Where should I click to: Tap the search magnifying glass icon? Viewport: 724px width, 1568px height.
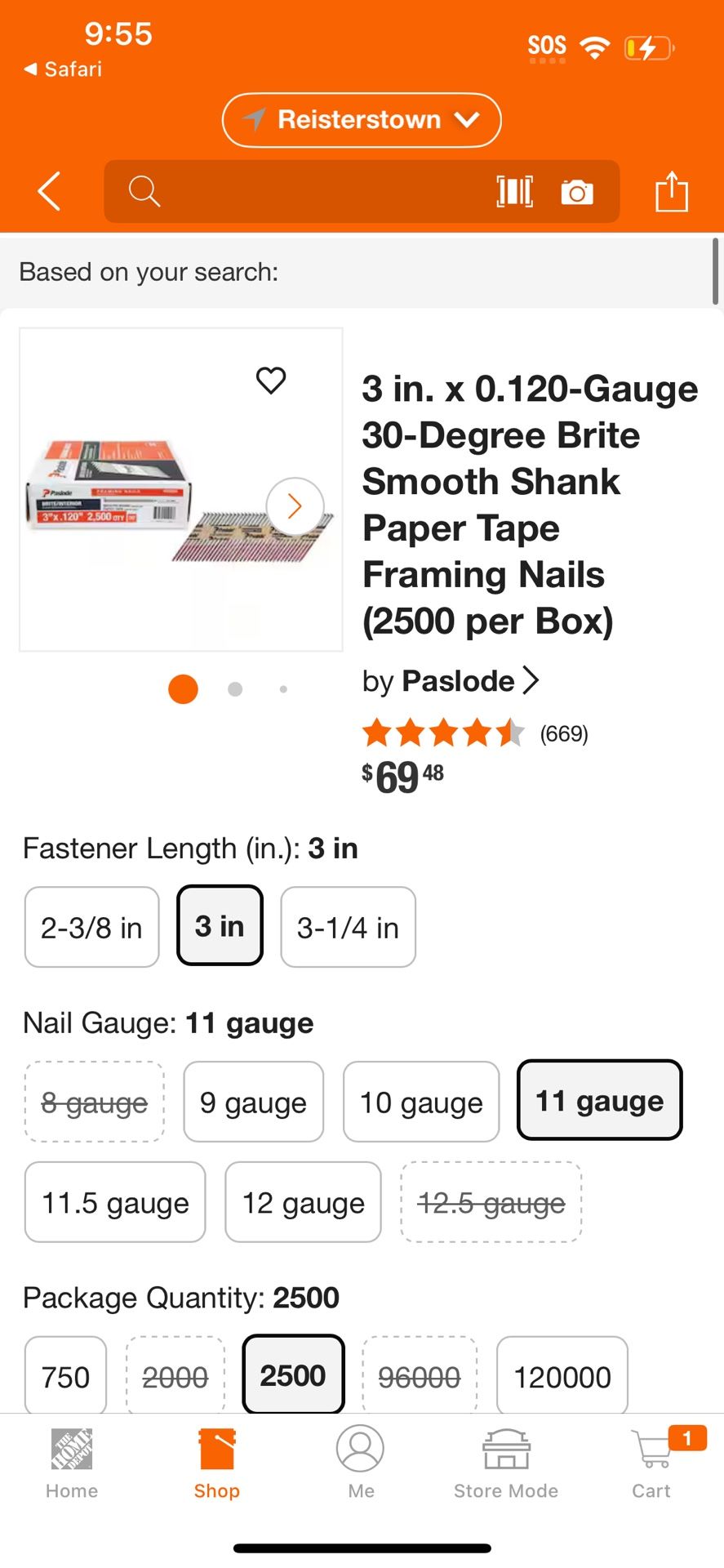tap(144, 192)
